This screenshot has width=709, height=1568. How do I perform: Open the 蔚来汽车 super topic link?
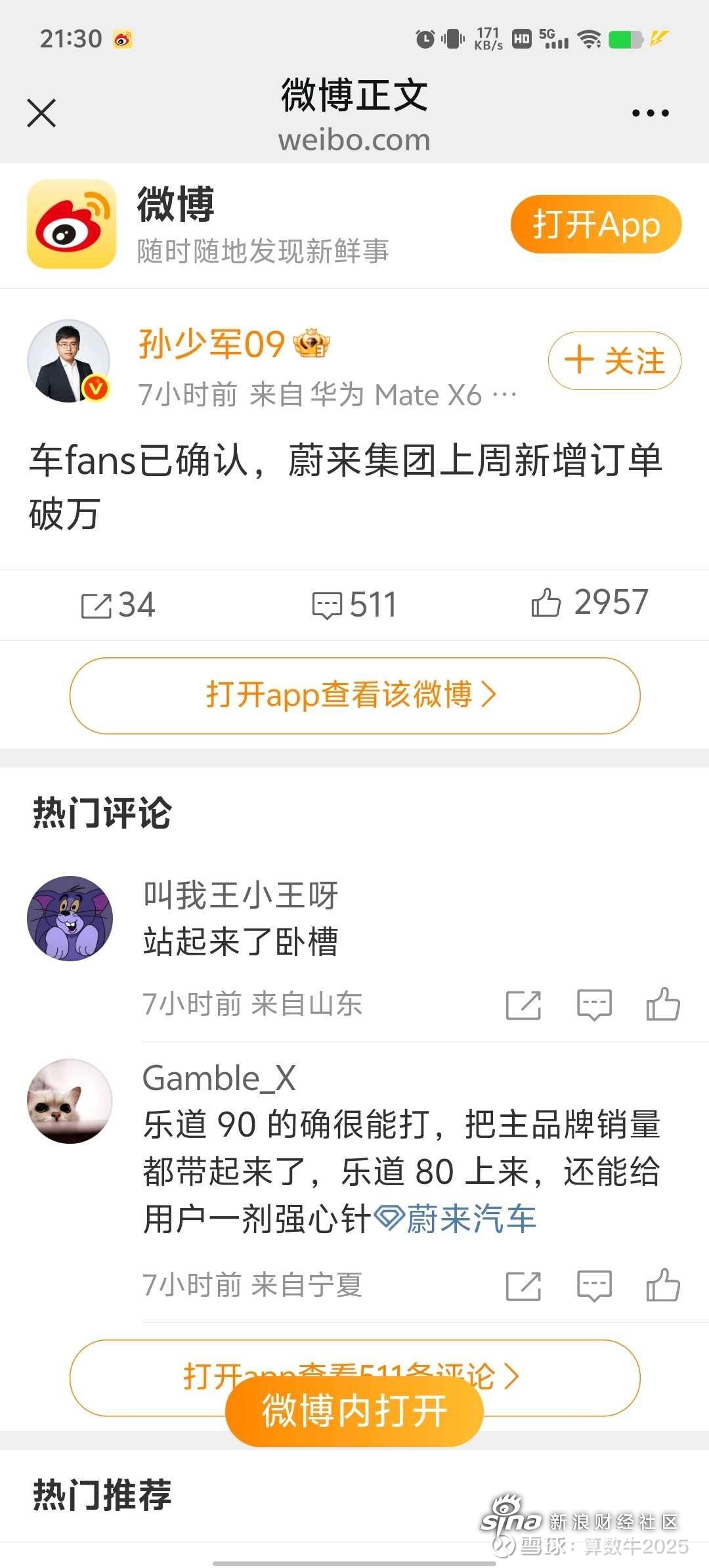(456, 1219)
